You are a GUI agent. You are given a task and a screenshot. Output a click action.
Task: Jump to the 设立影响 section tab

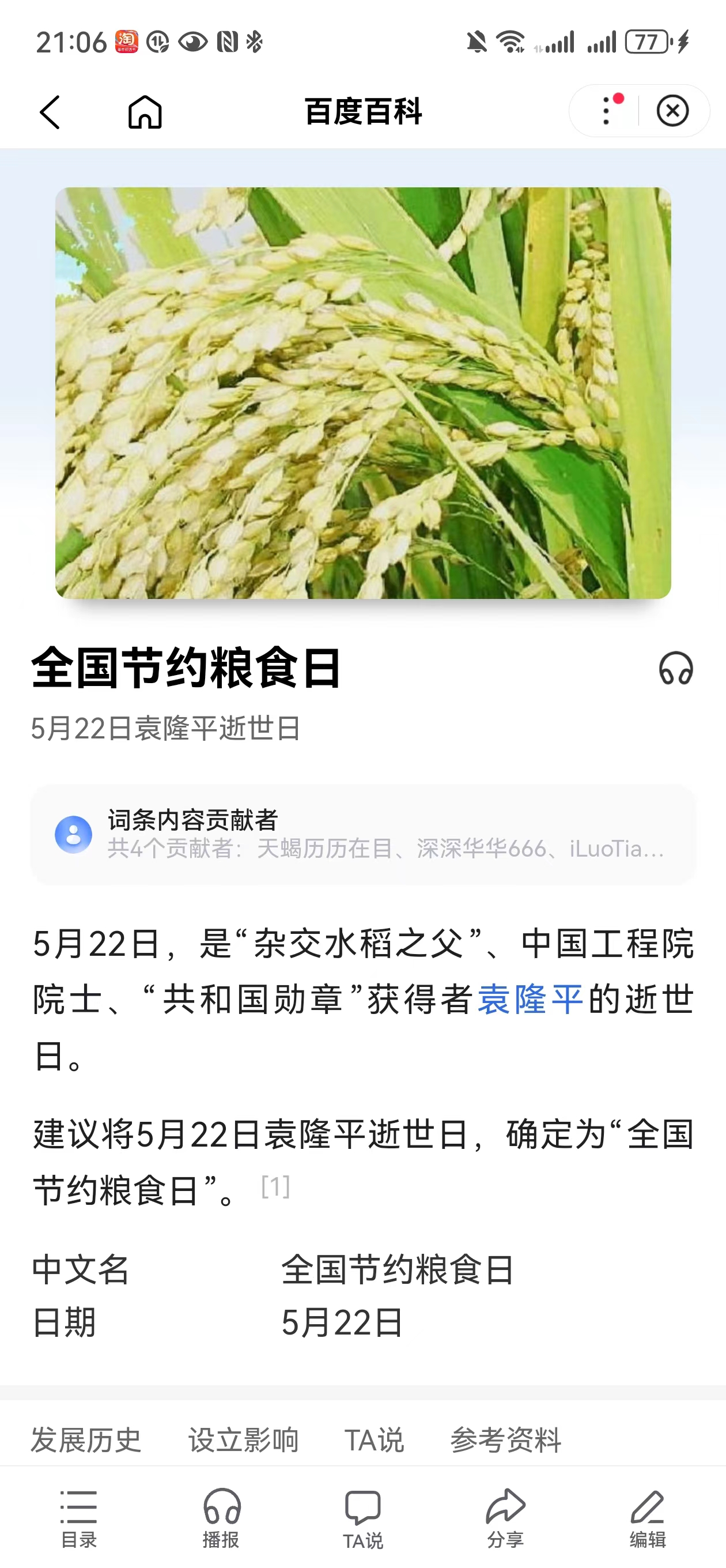click(x=243, y=1439)
